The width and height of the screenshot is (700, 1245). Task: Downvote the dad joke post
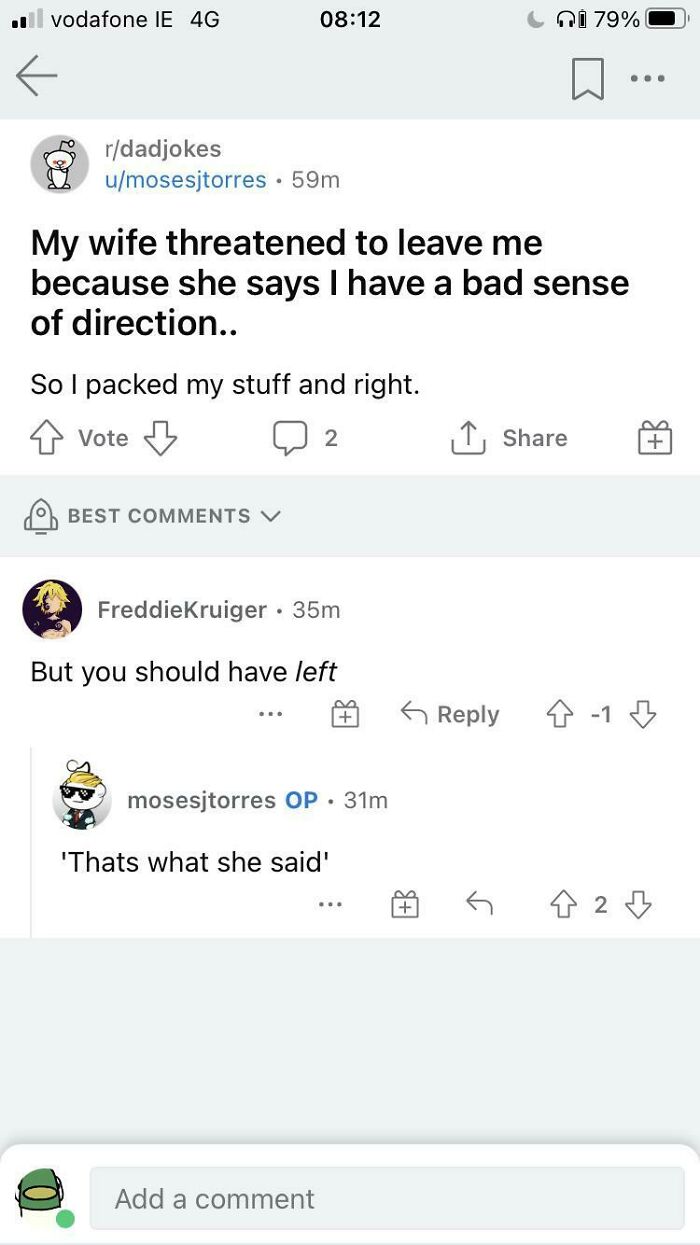click(x=161, y=438)
